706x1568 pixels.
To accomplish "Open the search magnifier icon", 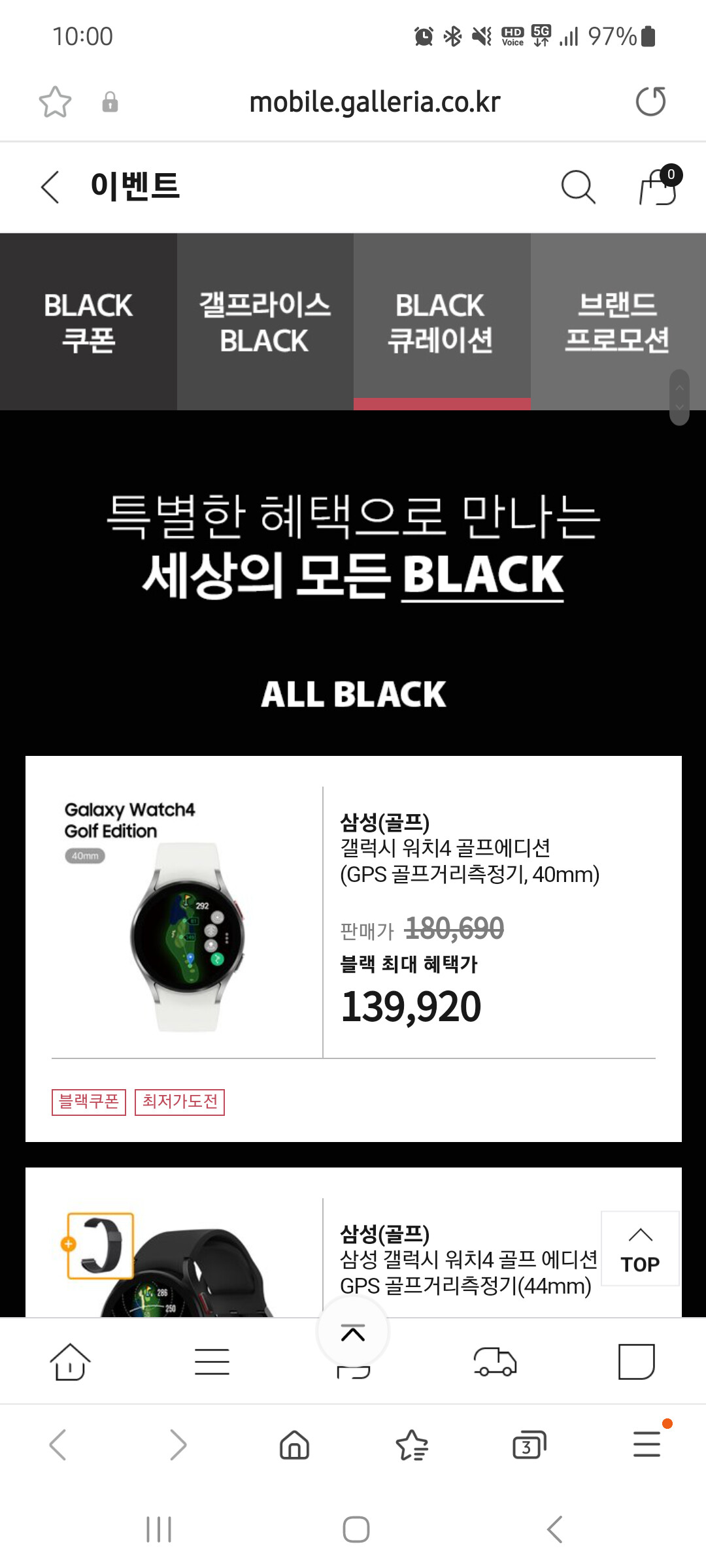I will [x=578, y=188].
